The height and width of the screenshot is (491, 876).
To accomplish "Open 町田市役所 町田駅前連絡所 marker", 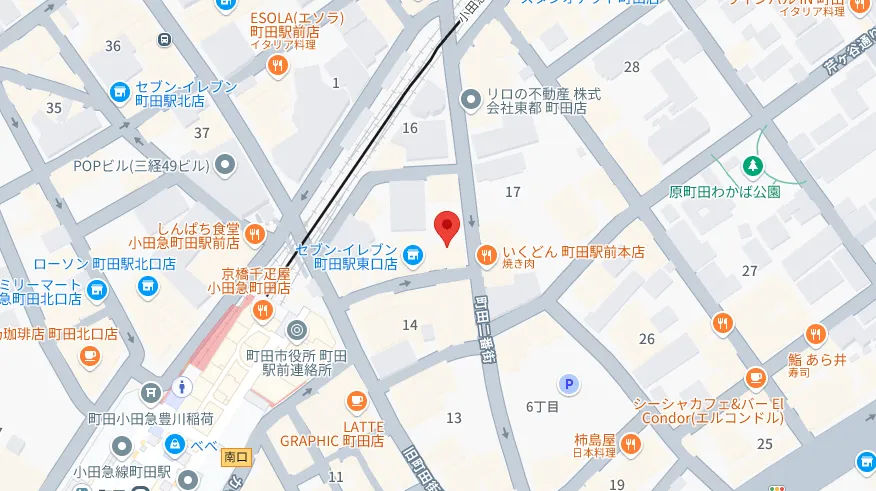I will point(297,331).
